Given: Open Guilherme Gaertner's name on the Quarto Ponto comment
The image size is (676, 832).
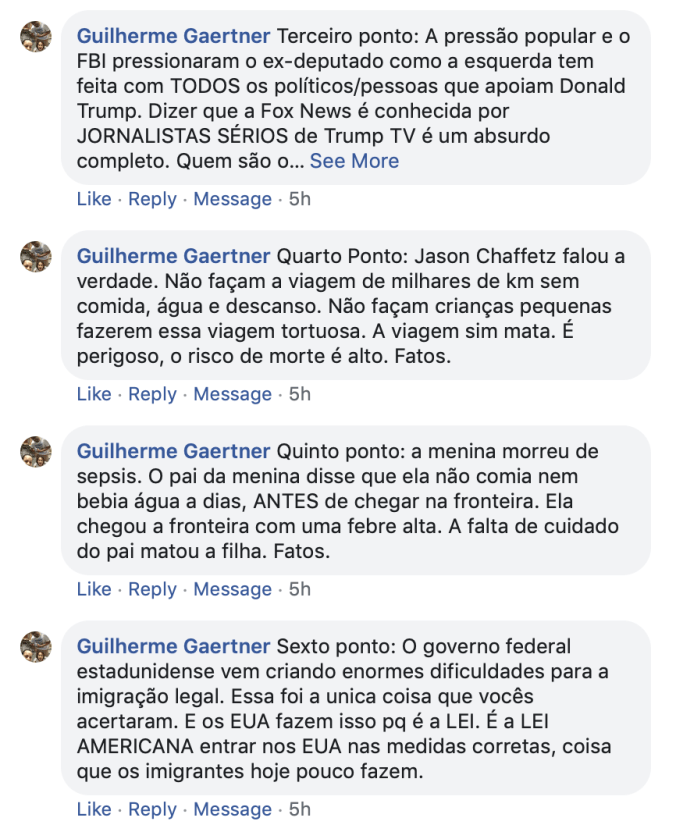Looking at the screenshot, I should [x=173, y=256].
